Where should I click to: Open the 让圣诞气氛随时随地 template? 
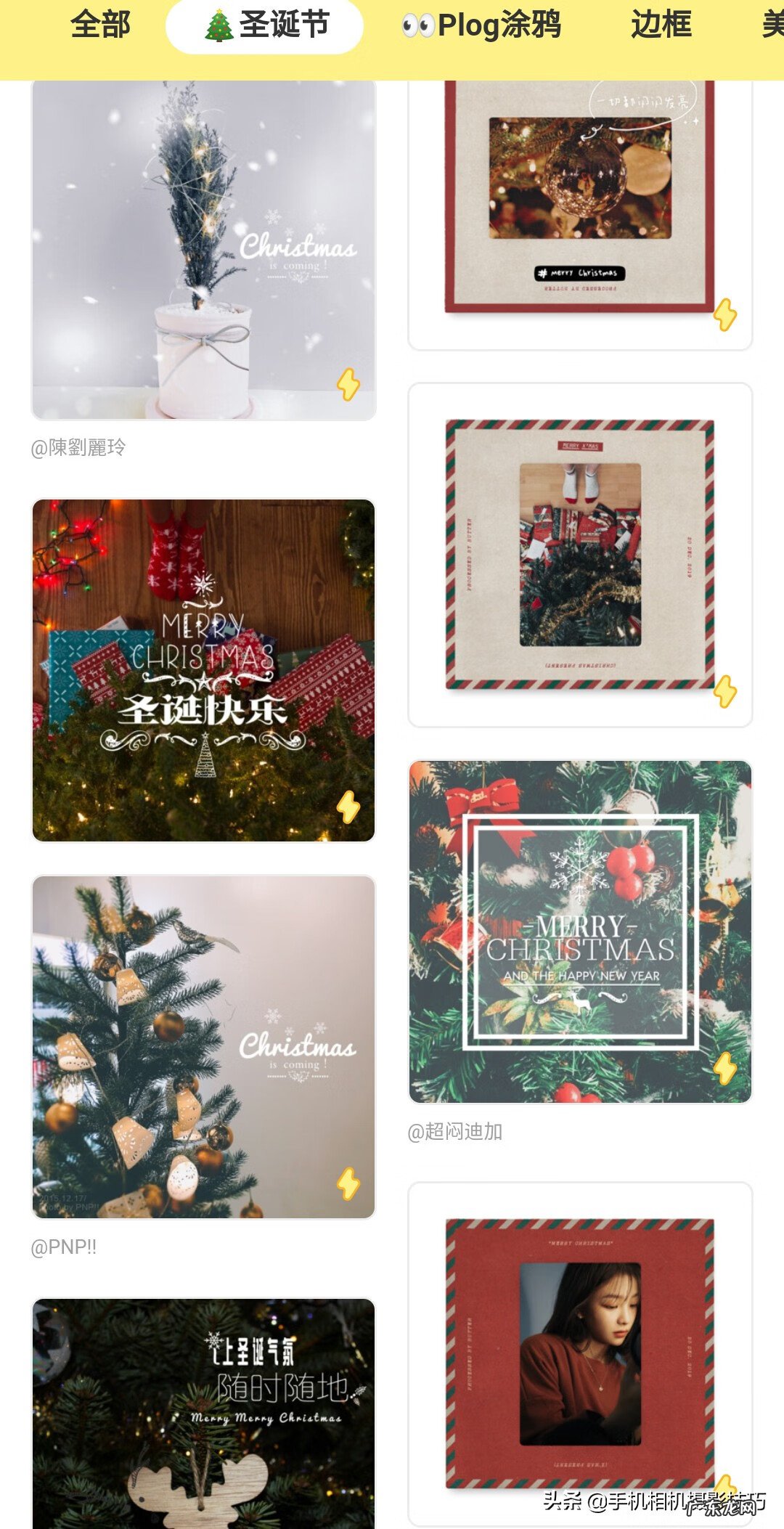point(203,1412)
